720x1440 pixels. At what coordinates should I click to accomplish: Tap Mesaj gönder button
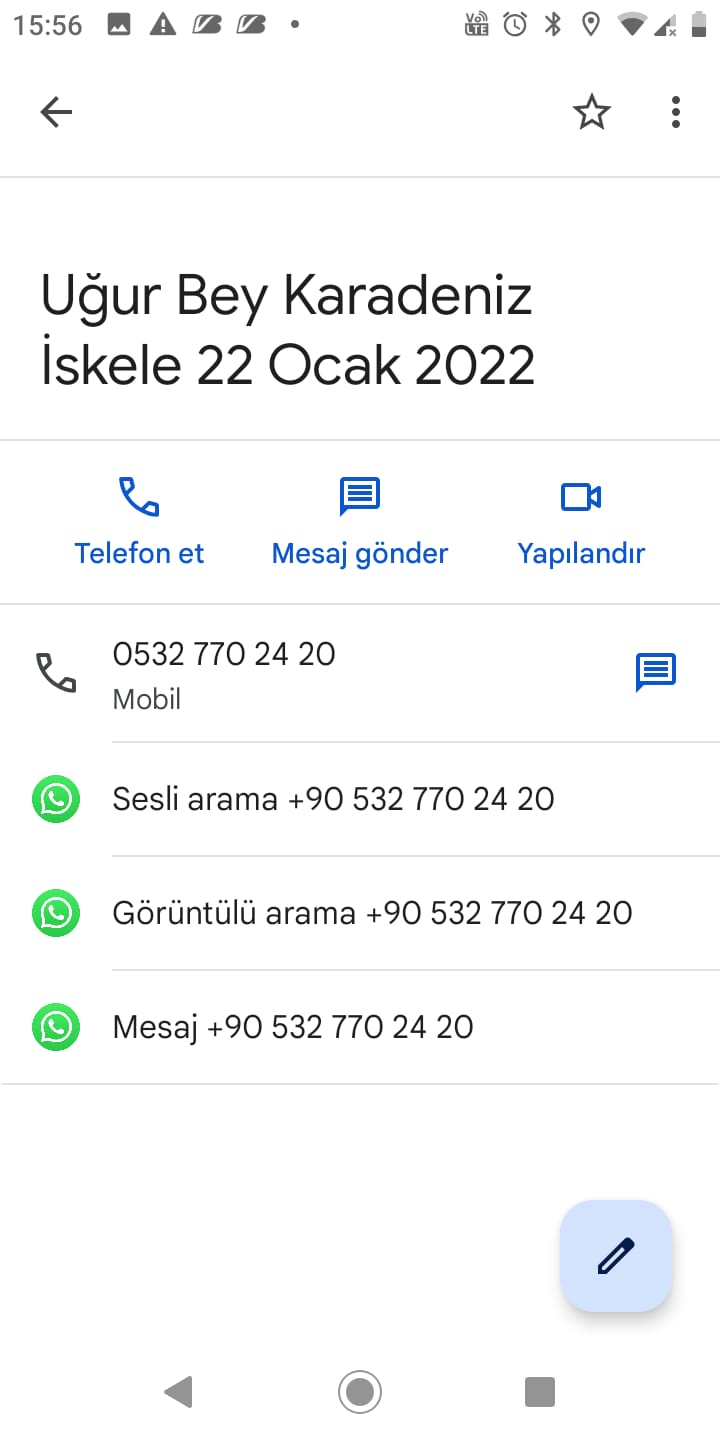click(360, 522)
